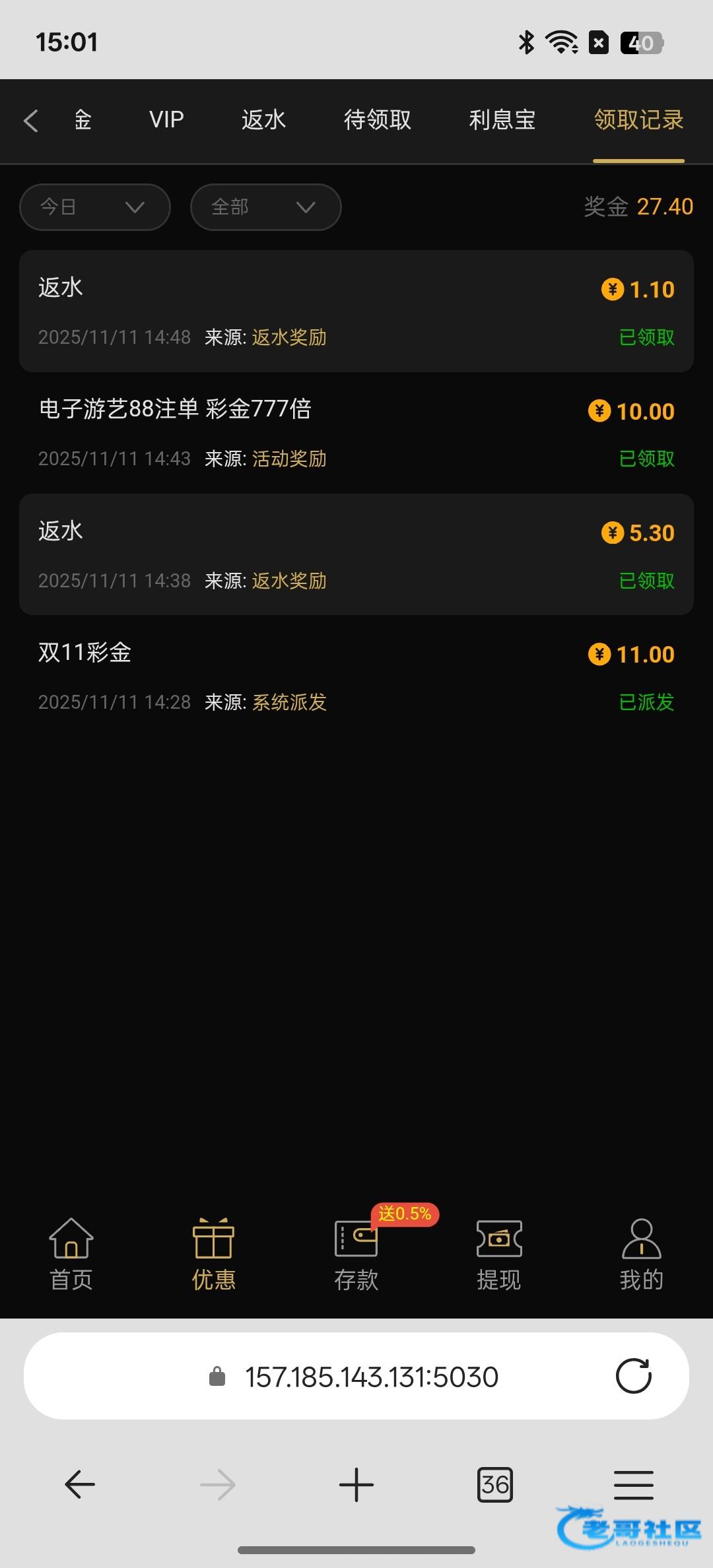The height and width of the screenshot is (1568, 713).
Task: Open the 利息宝 tab
Action: point(502,120)
